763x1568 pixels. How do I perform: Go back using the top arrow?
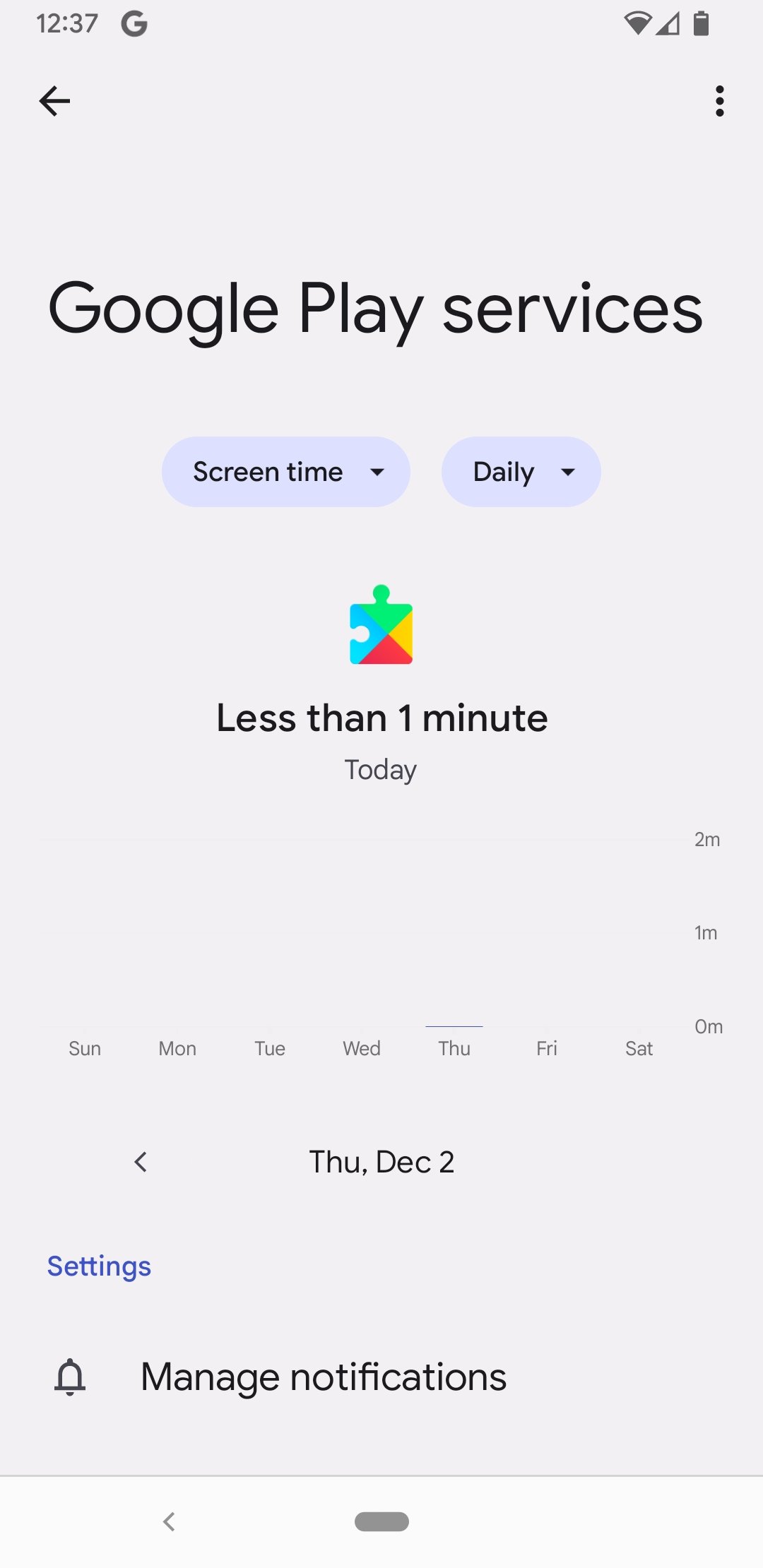(x=54, y=101)
